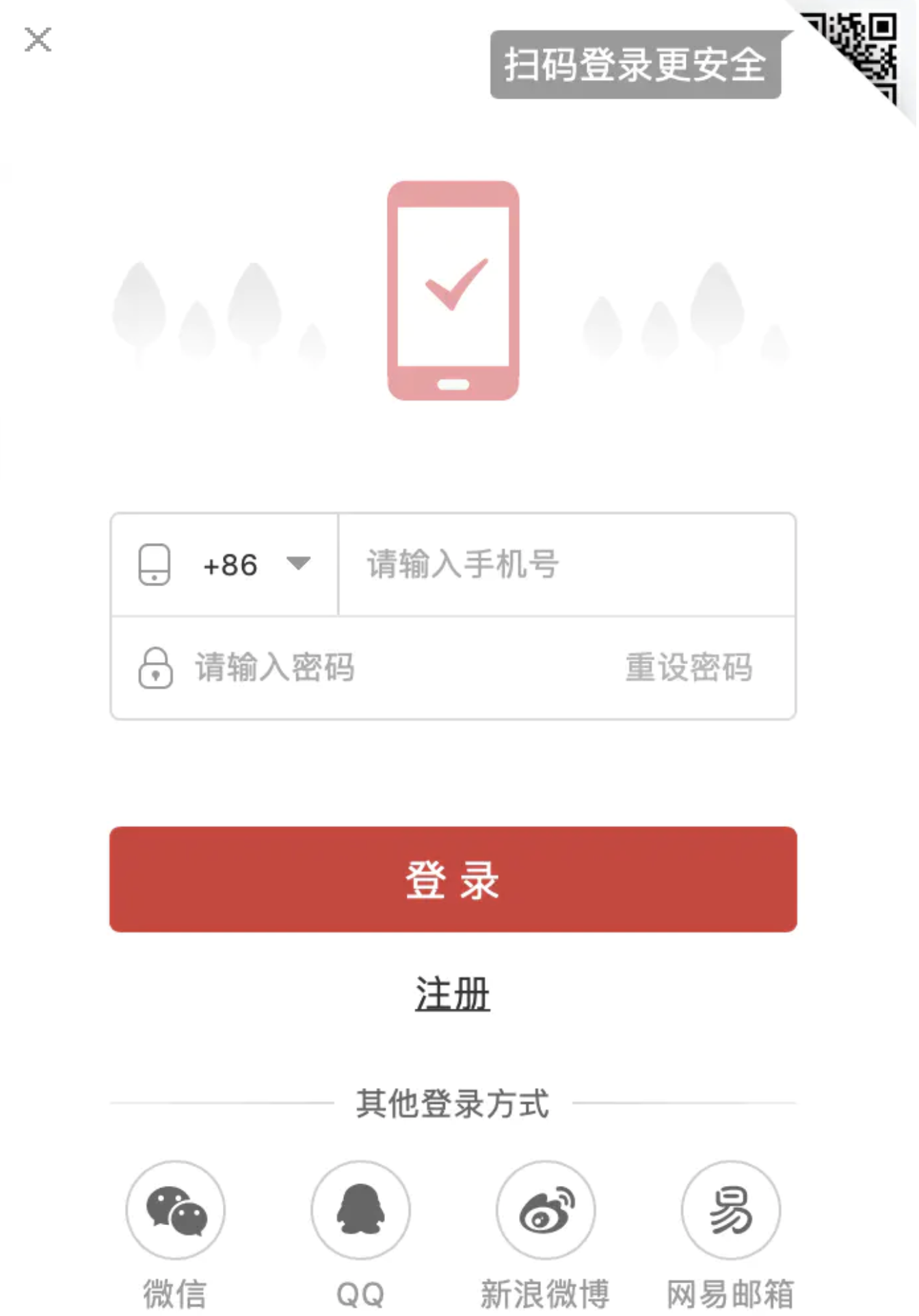
Task: Close the login dialog
Action: pos(38,39)
